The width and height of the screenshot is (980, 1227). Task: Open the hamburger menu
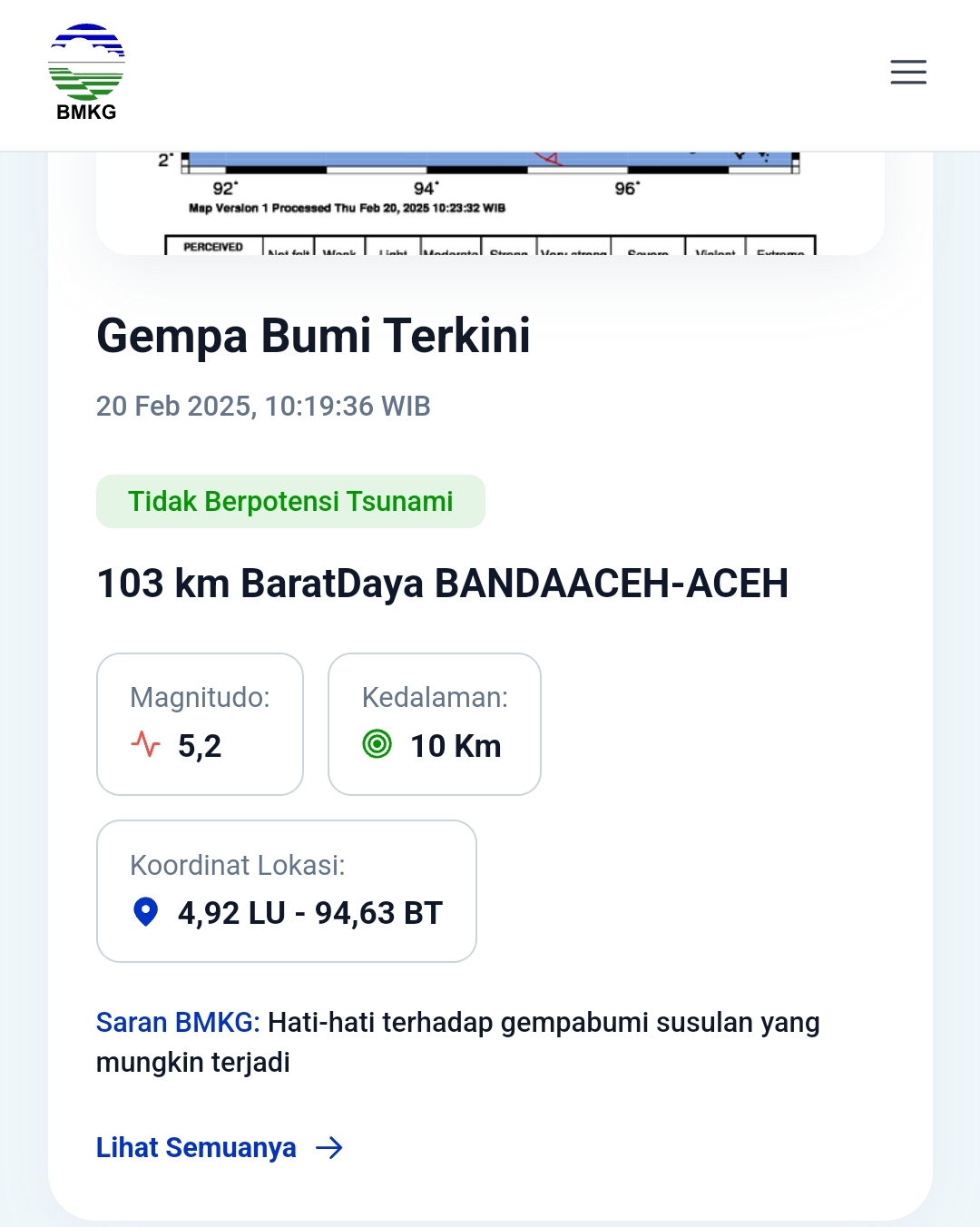pyautogui.click(x=907, y=72)
